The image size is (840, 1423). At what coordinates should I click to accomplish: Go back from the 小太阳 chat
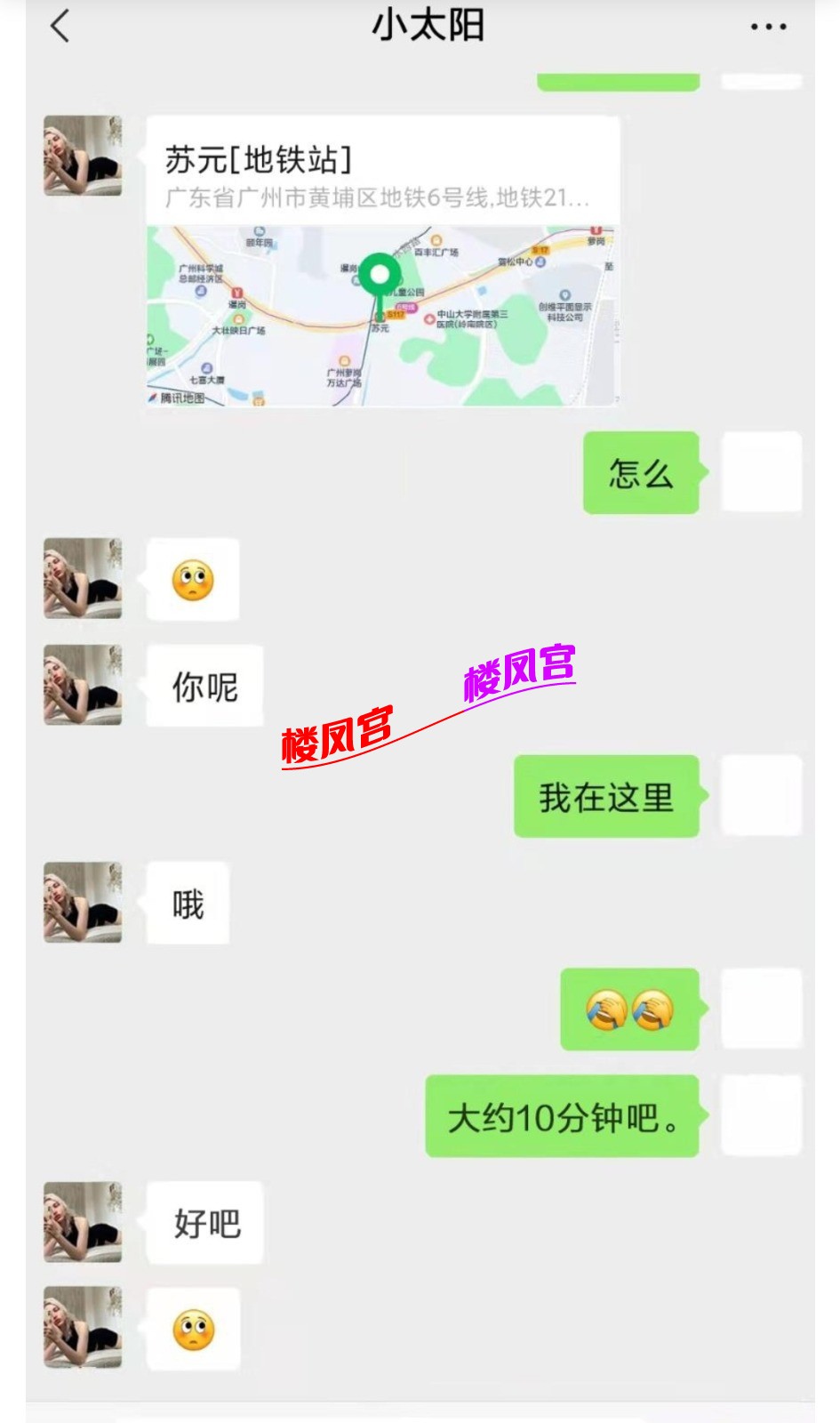point(60,27)
